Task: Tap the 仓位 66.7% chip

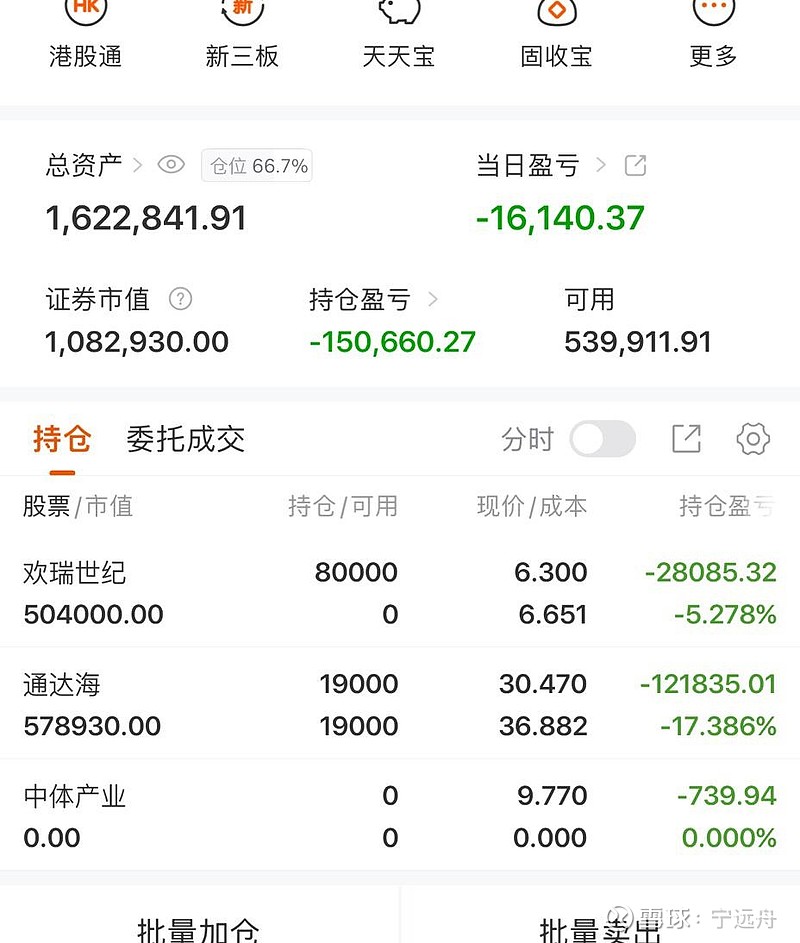Action: pos(257,166)
